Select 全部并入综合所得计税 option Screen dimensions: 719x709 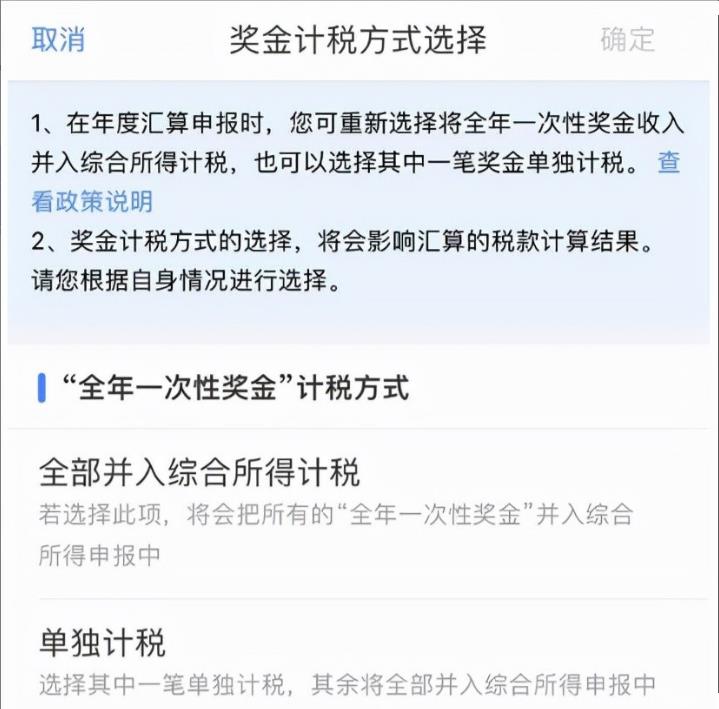pos(199,472)
